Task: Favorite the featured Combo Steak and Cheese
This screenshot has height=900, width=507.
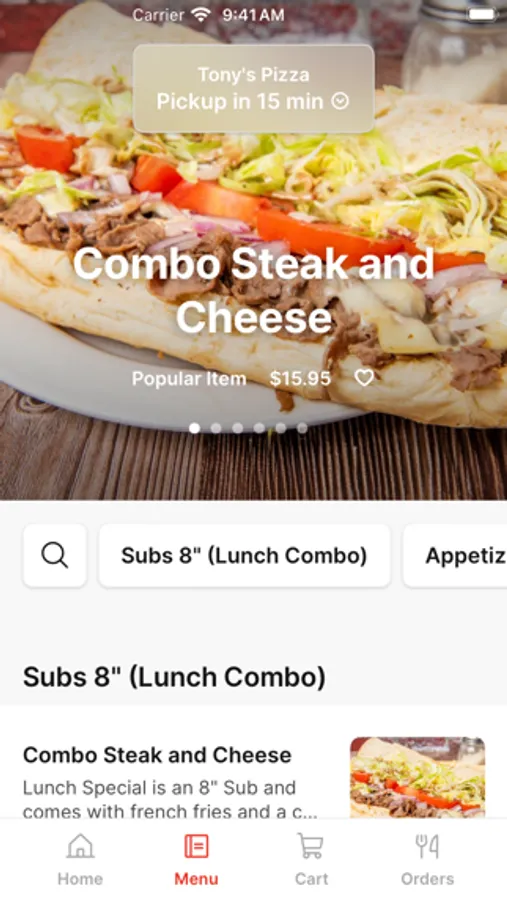Action: tap(364, 378)
